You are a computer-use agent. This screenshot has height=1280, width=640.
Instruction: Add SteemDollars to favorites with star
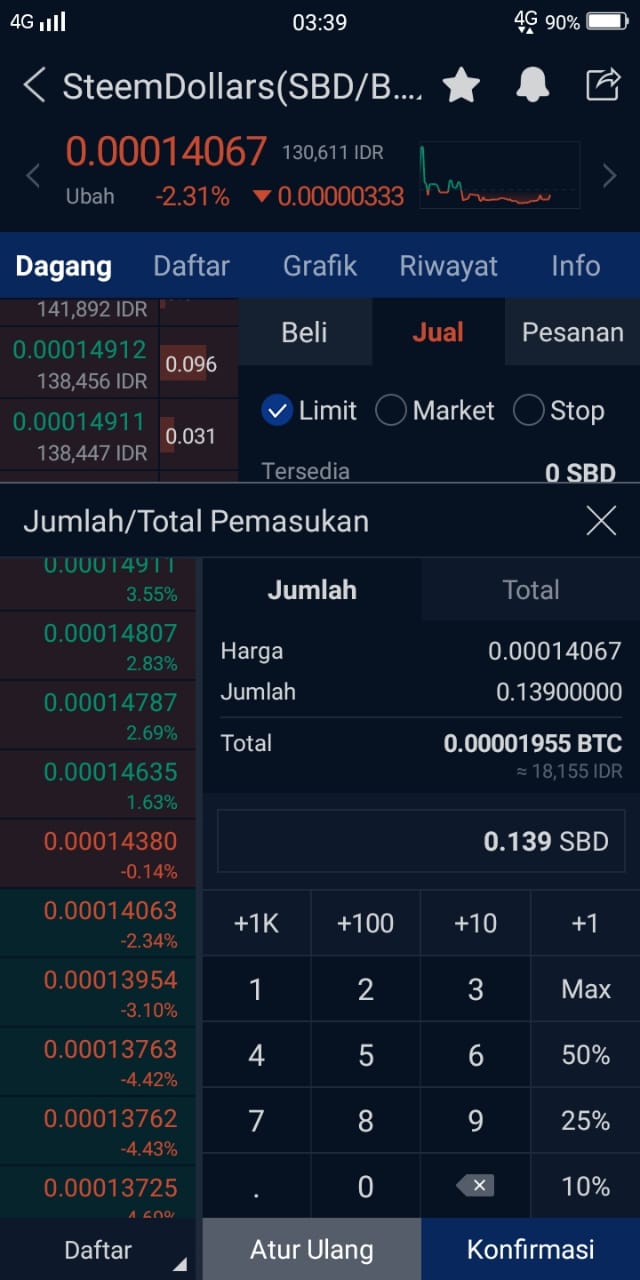(461, 86)
